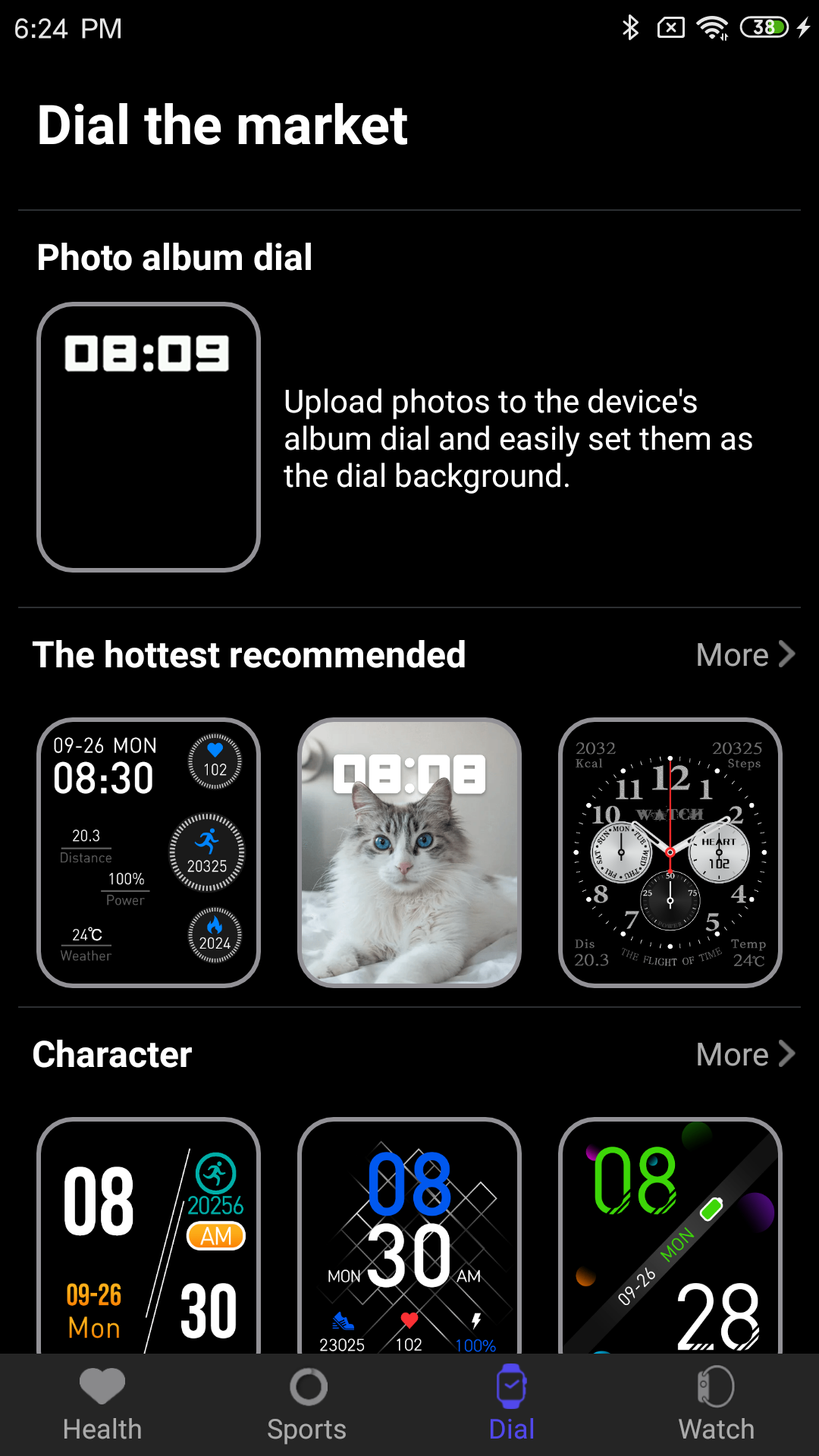Show more hottest recommended dials
This screenshot has height=1456, width=819.
coord(745,654)
